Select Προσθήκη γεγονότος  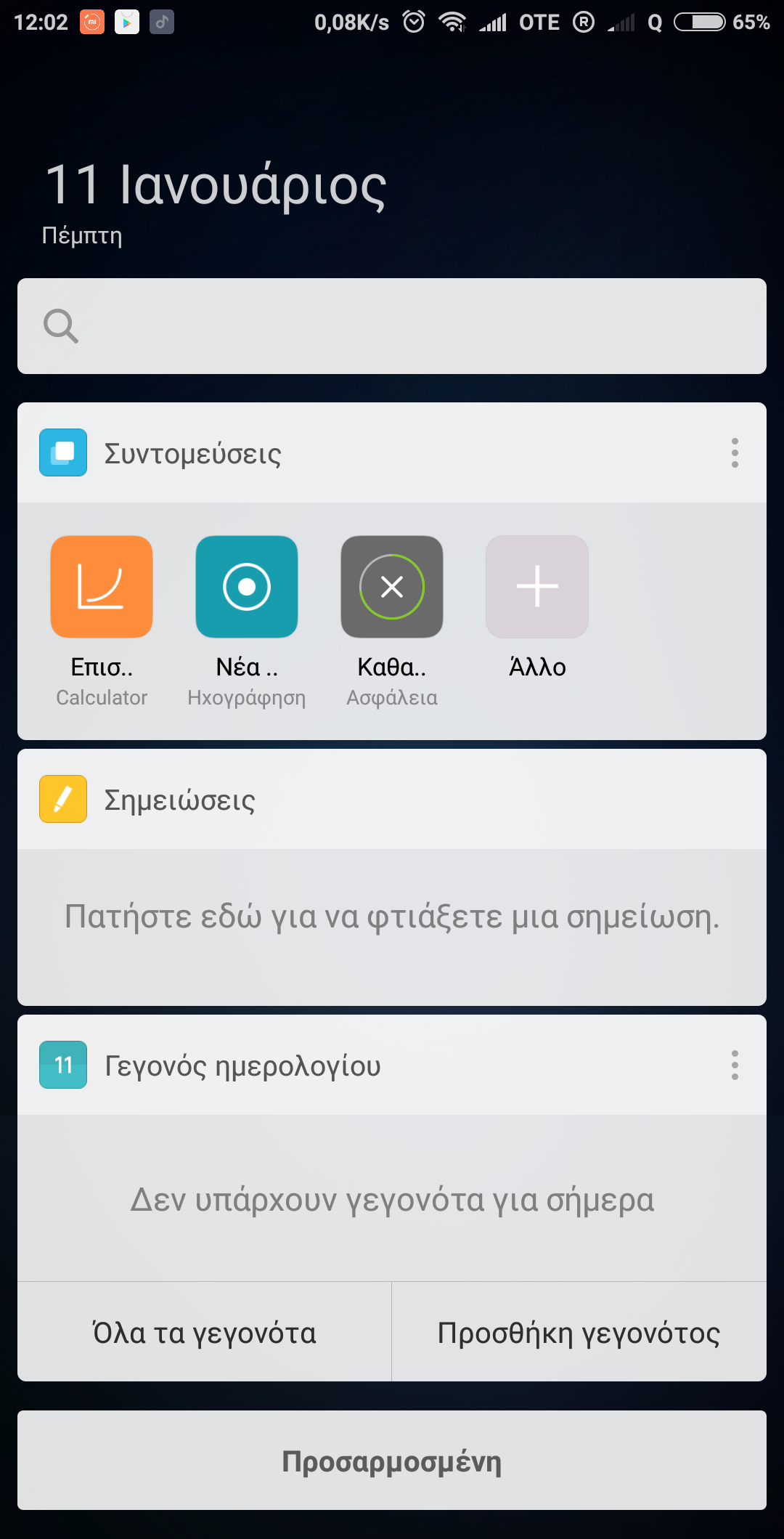(x=579, y=1333)
